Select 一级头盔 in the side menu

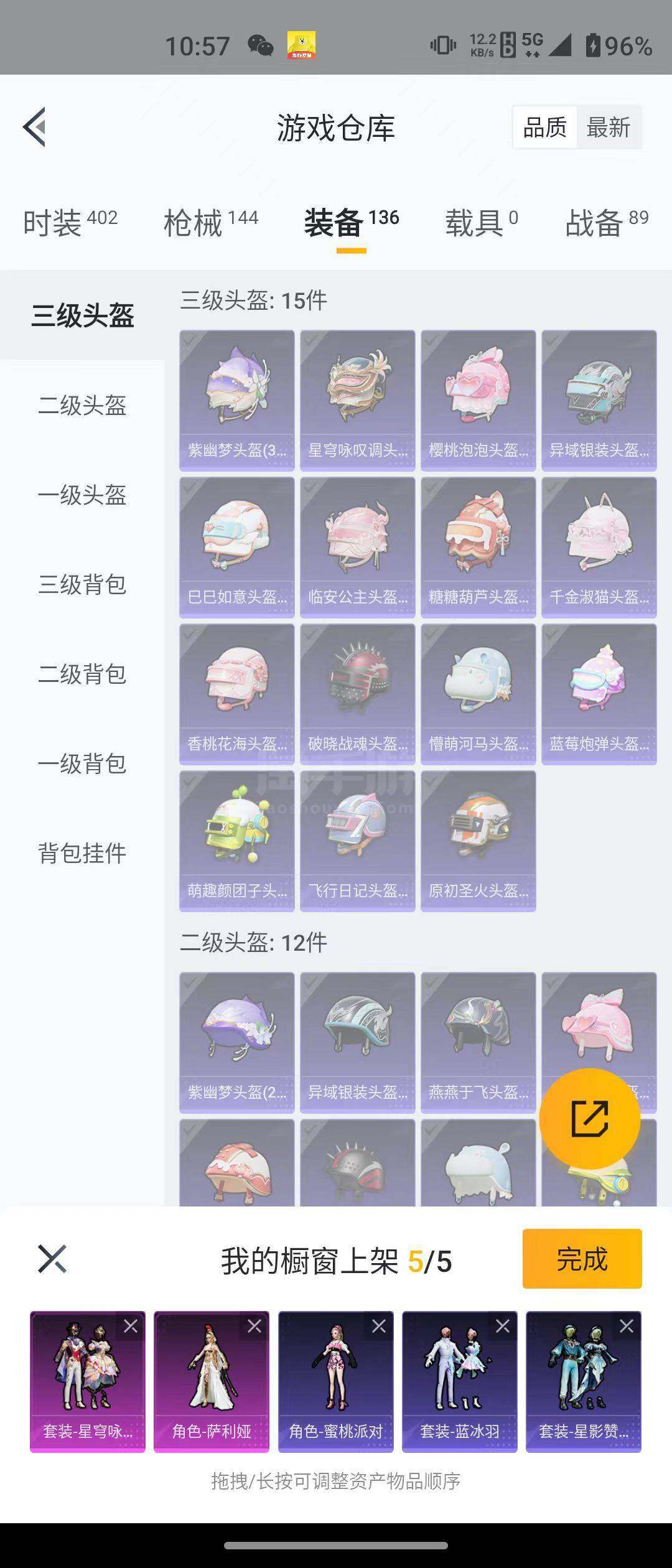tap(82, 495)
